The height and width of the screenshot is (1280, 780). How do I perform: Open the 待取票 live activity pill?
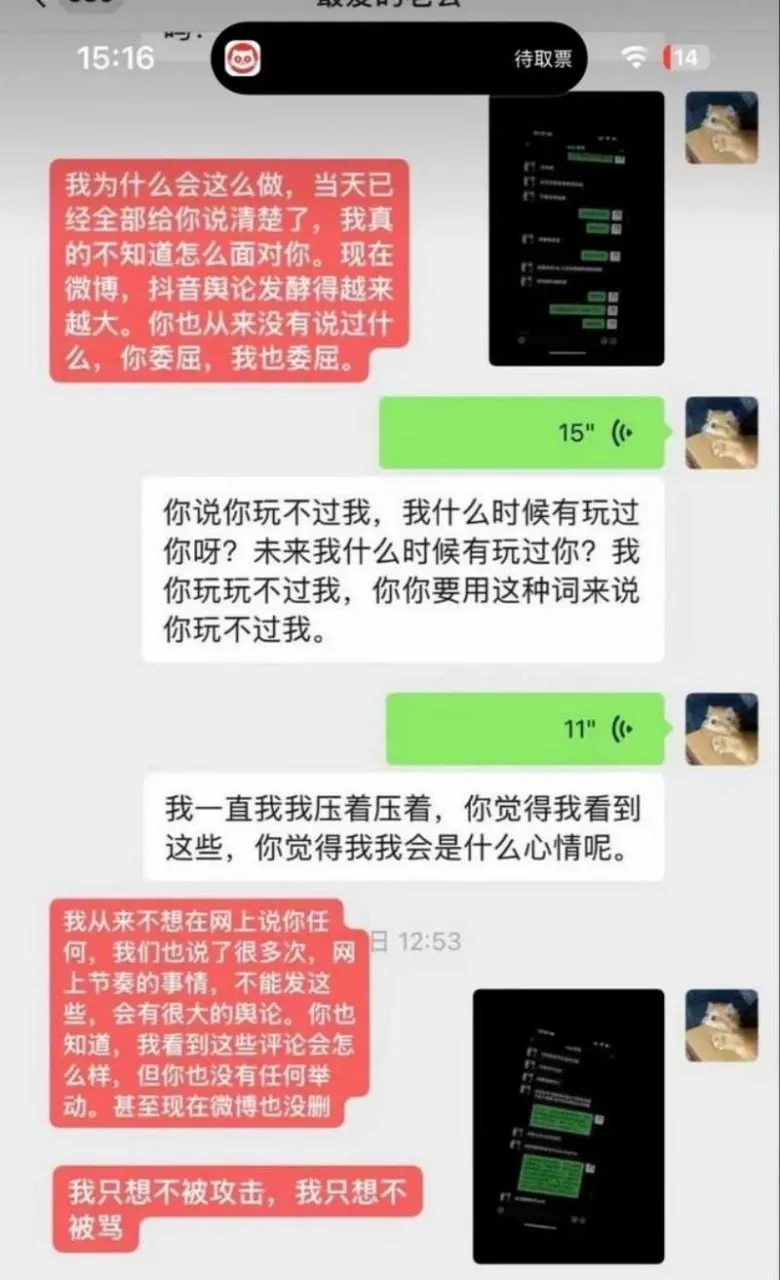(398, 58)
